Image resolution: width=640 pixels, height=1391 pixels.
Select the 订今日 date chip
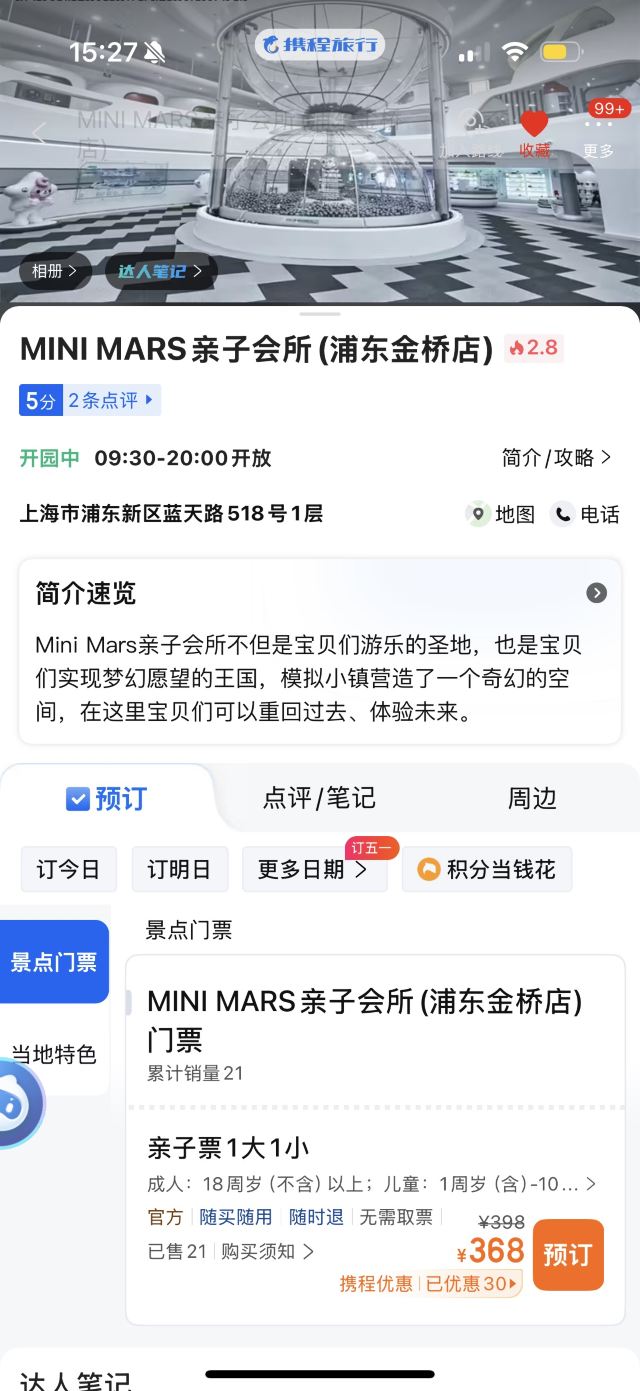[x=69, y=869]
